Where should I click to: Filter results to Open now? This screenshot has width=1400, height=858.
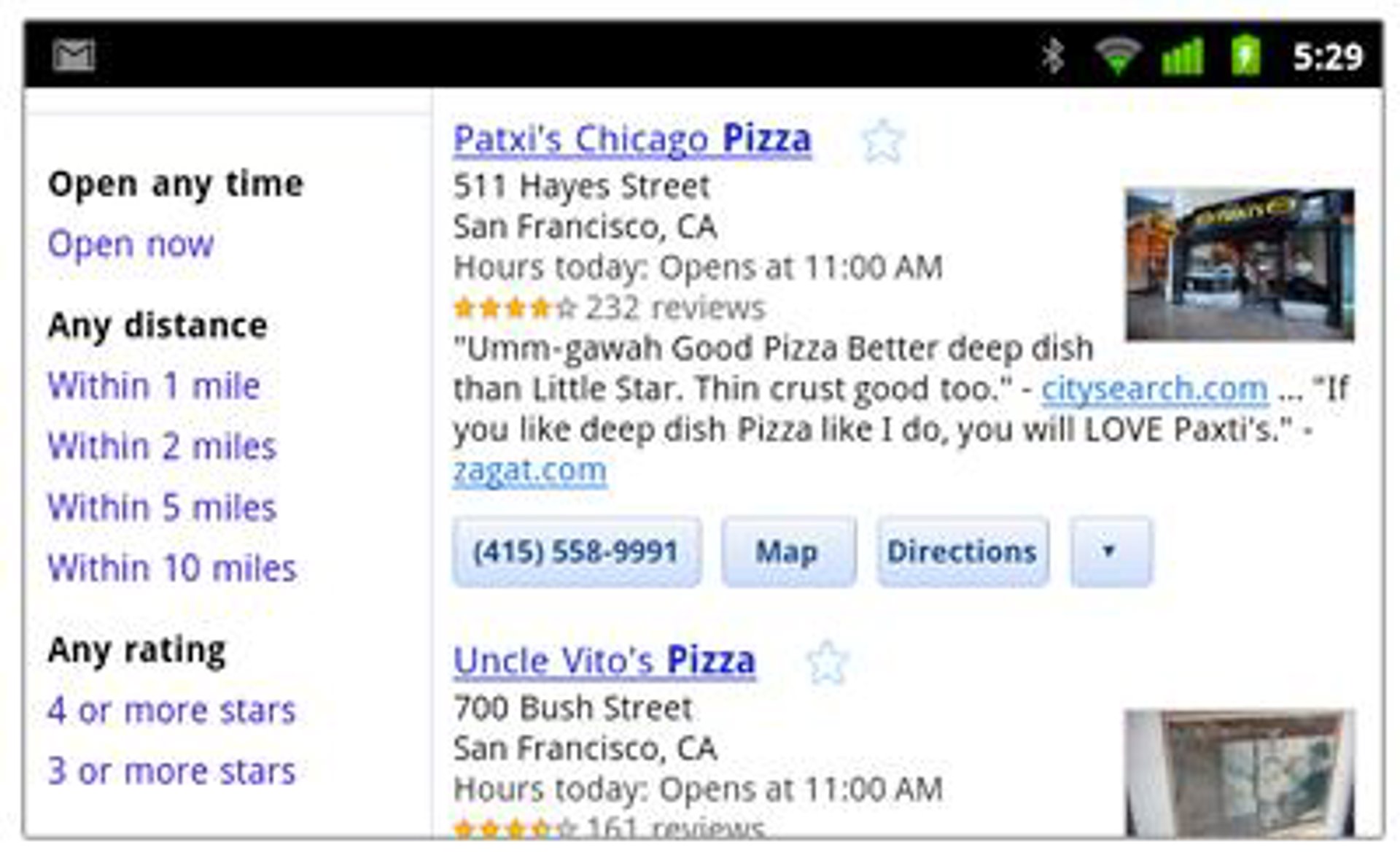(131, 244)
